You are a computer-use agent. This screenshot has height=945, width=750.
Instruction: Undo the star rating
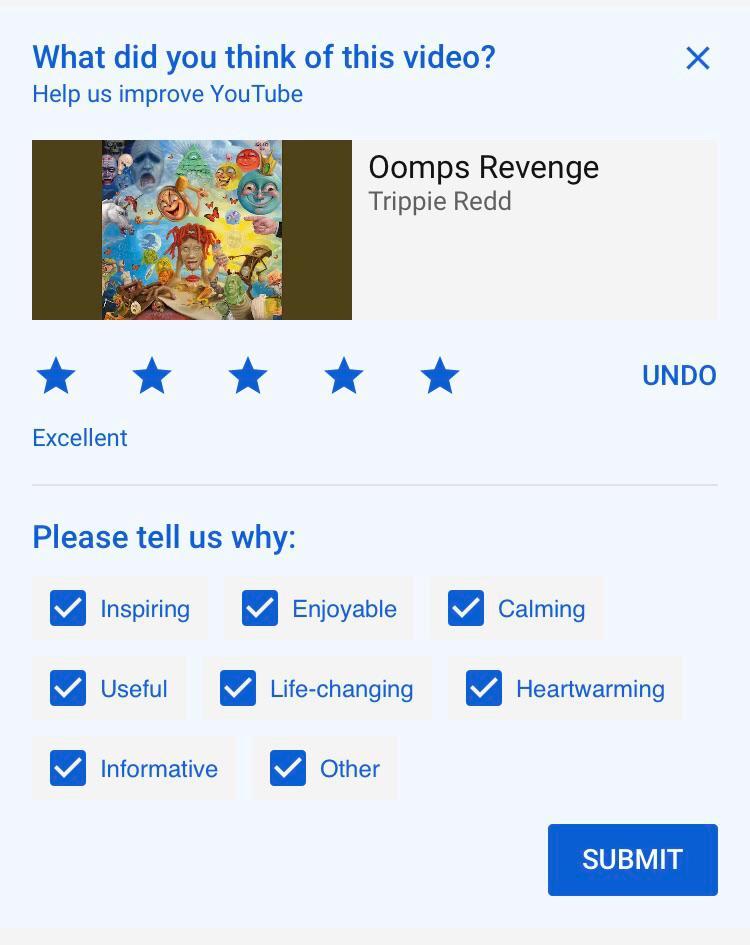pos(679,376)
